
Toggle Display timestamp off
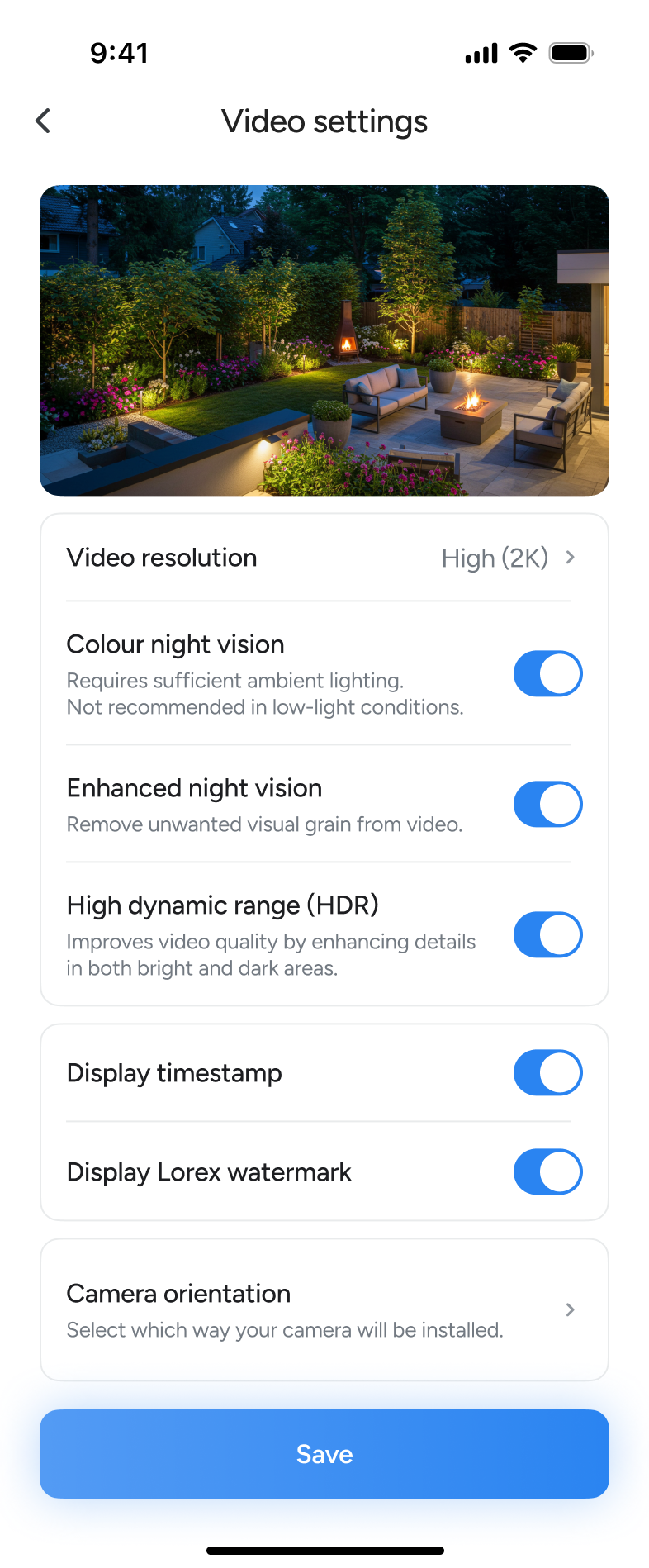pyautogui.click(x=547, y=1073)
